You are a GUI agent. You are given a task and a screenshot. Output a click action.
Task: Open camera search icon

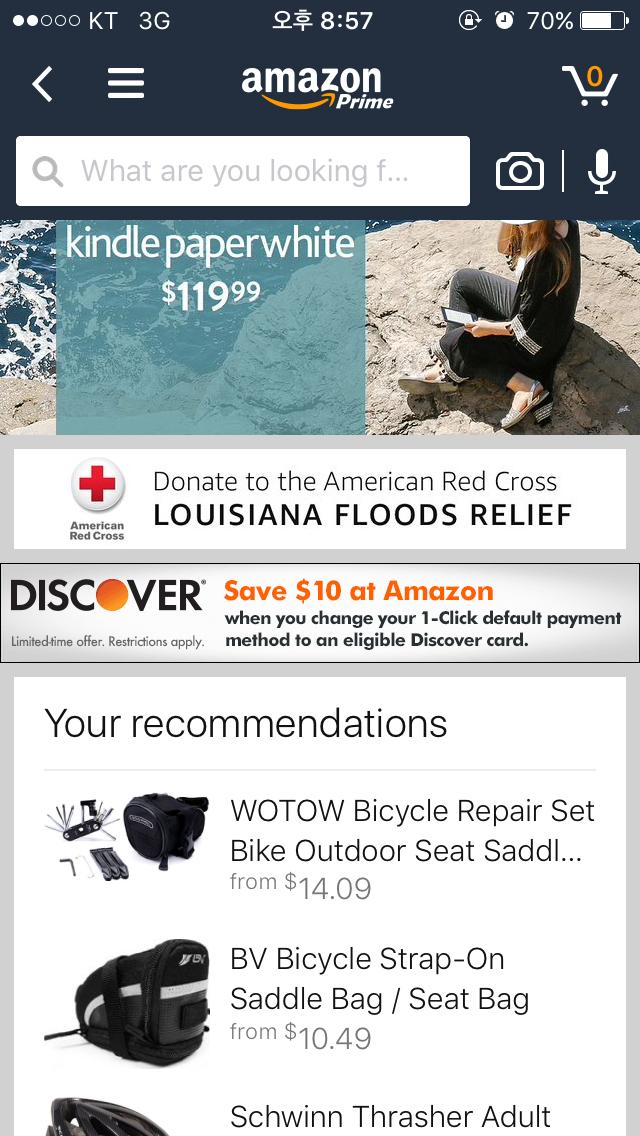(520, 172)
